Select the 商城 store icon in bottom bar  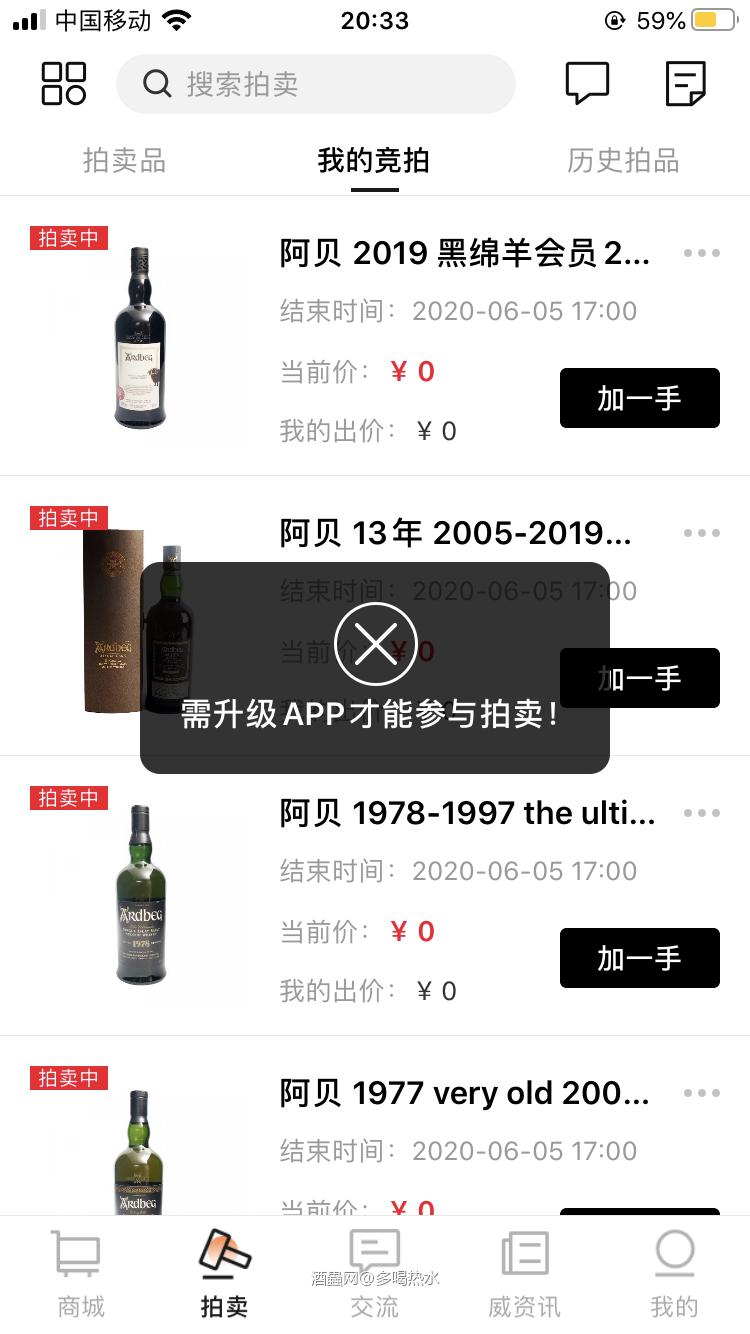(76, 1270)
